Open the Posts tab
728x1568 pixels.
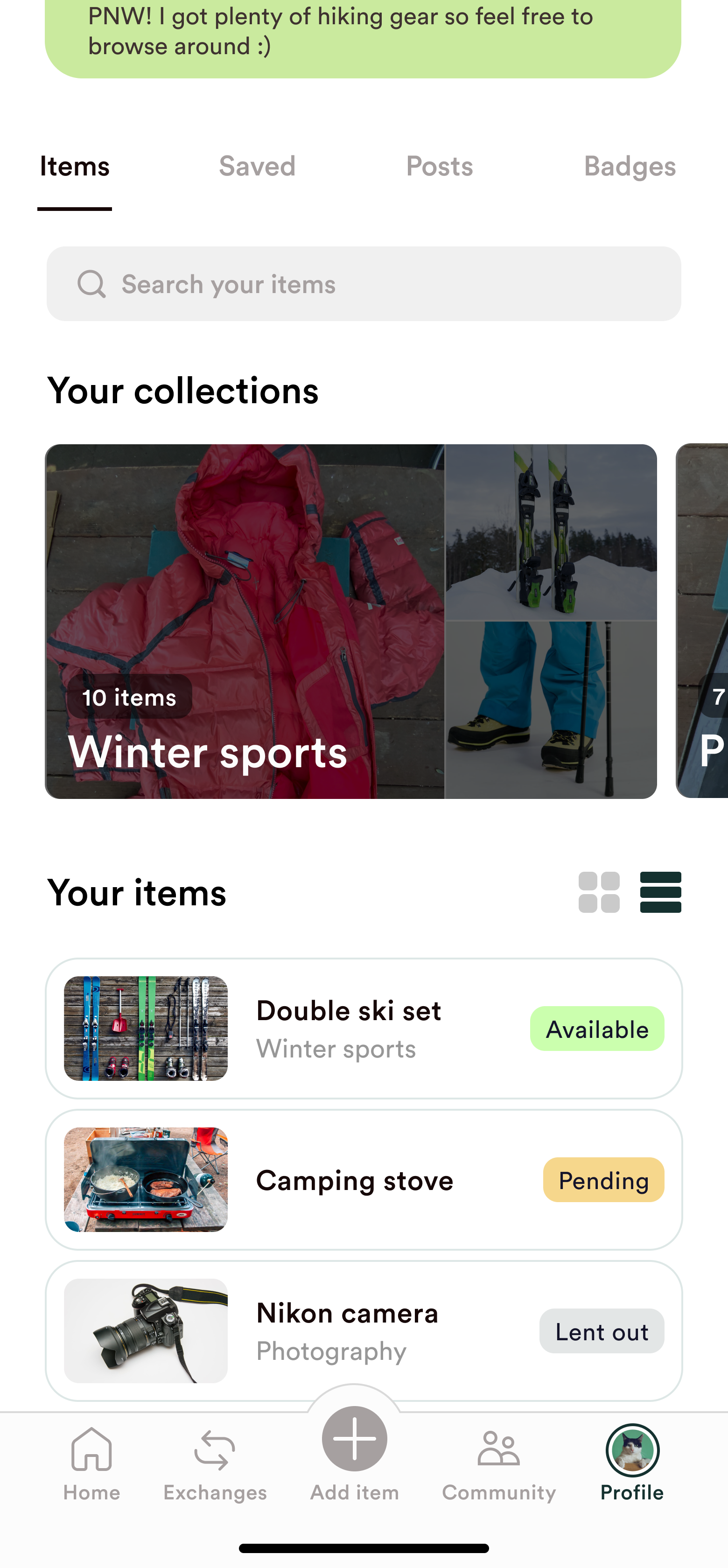(x=439, y=166)
